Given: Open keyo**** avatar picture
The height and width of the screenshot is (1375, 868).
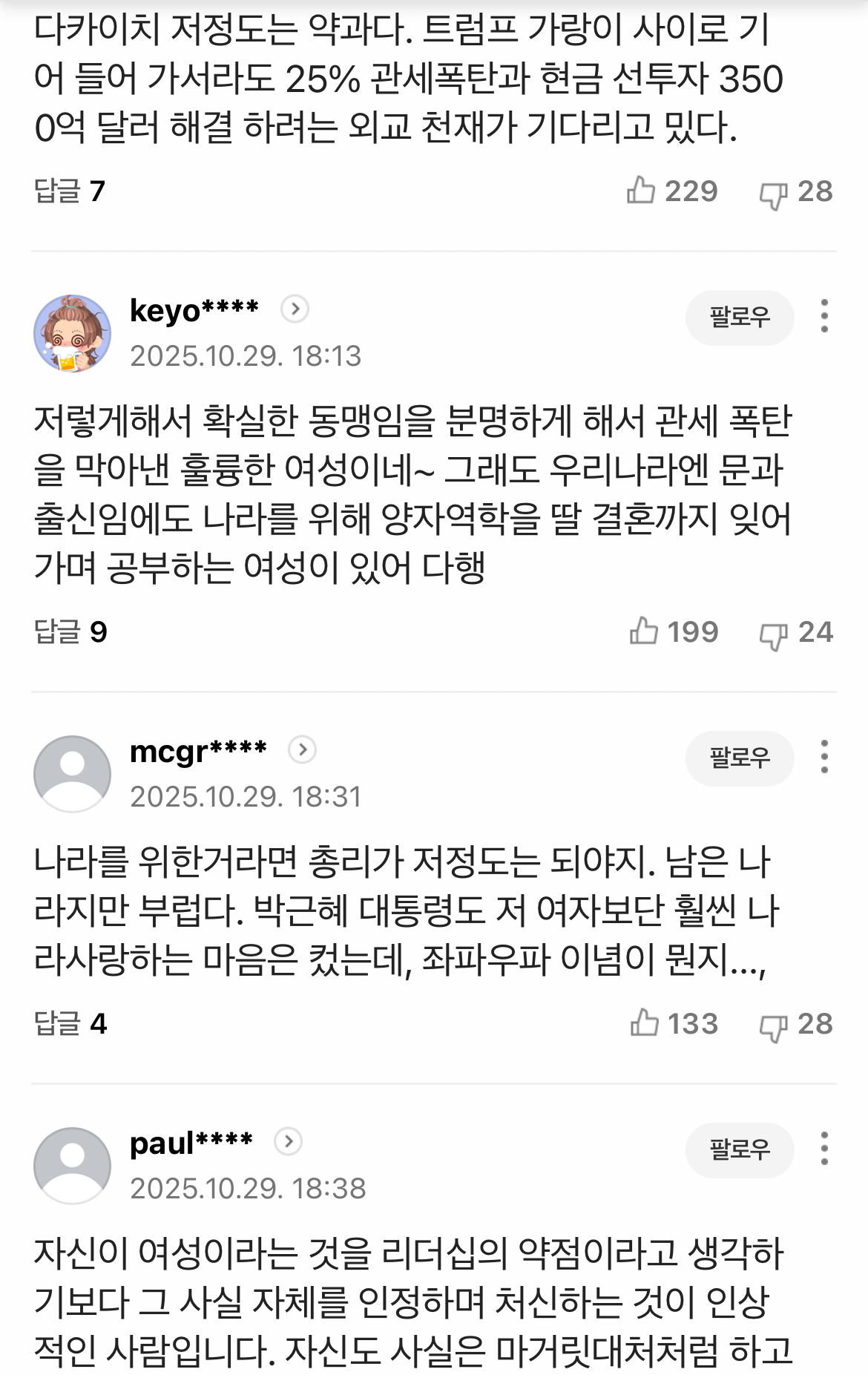Looking at the screenshot, I should 72,333.
